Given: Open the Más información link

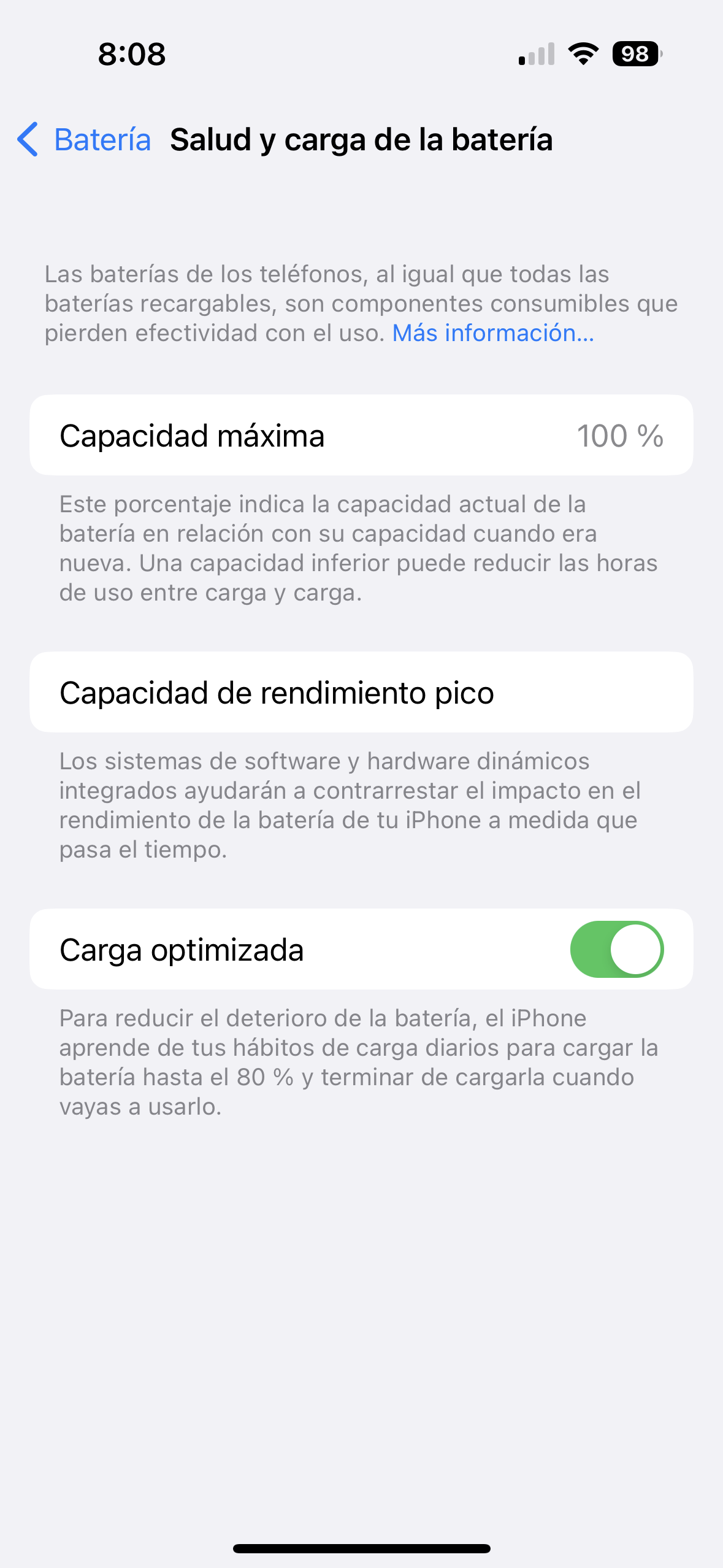Looking at the screenshot, I should 493,333.
